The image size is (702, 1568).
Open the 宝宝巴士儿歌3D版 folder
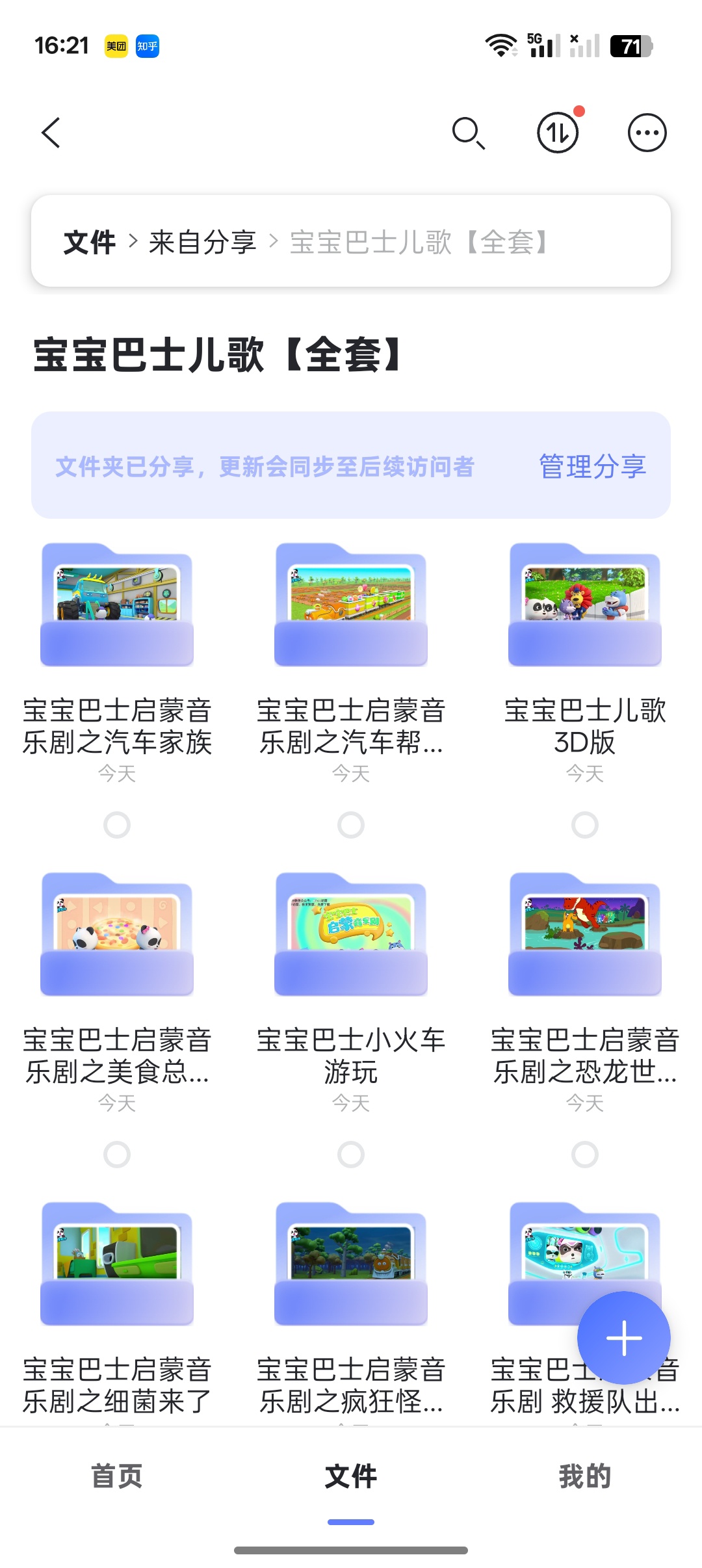584,608
